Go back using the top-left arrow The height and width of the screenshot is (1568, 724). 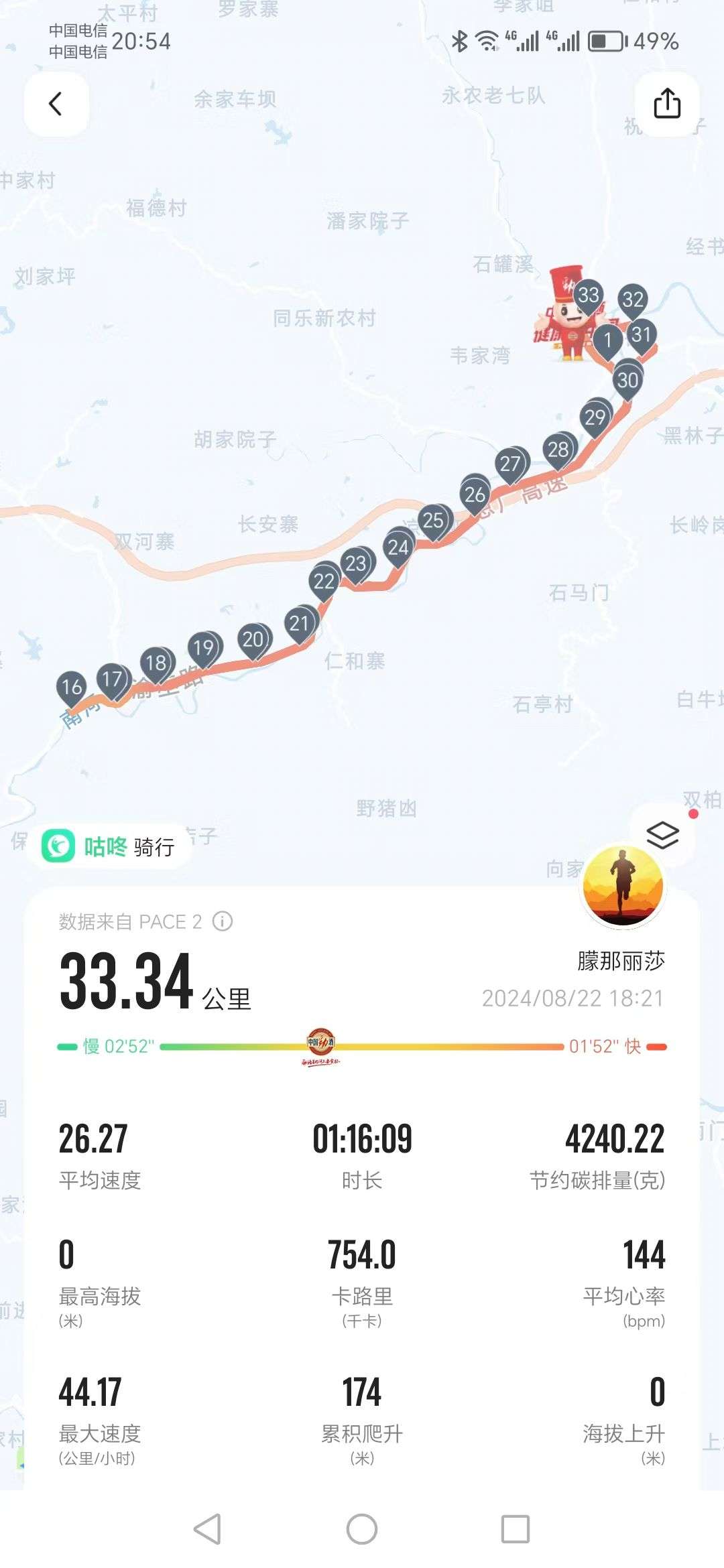(x=56, y=104)
